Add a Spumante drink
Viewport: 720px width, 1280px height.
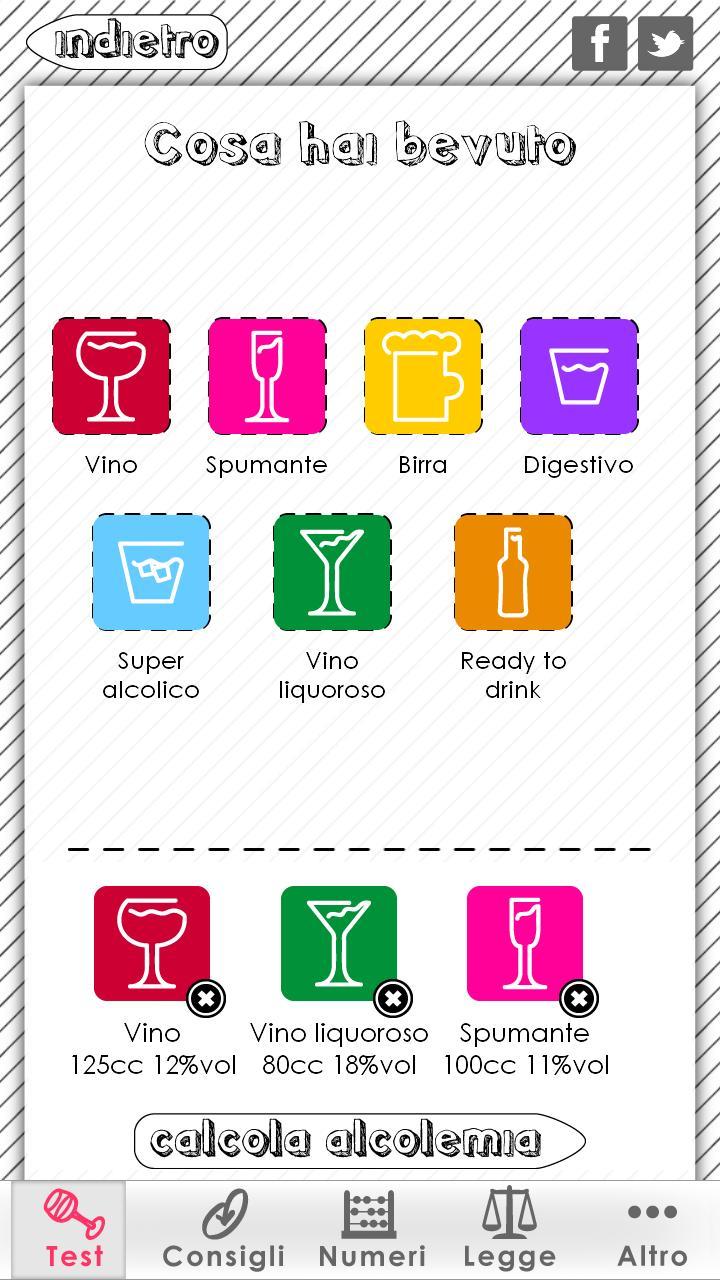point(267,377)
